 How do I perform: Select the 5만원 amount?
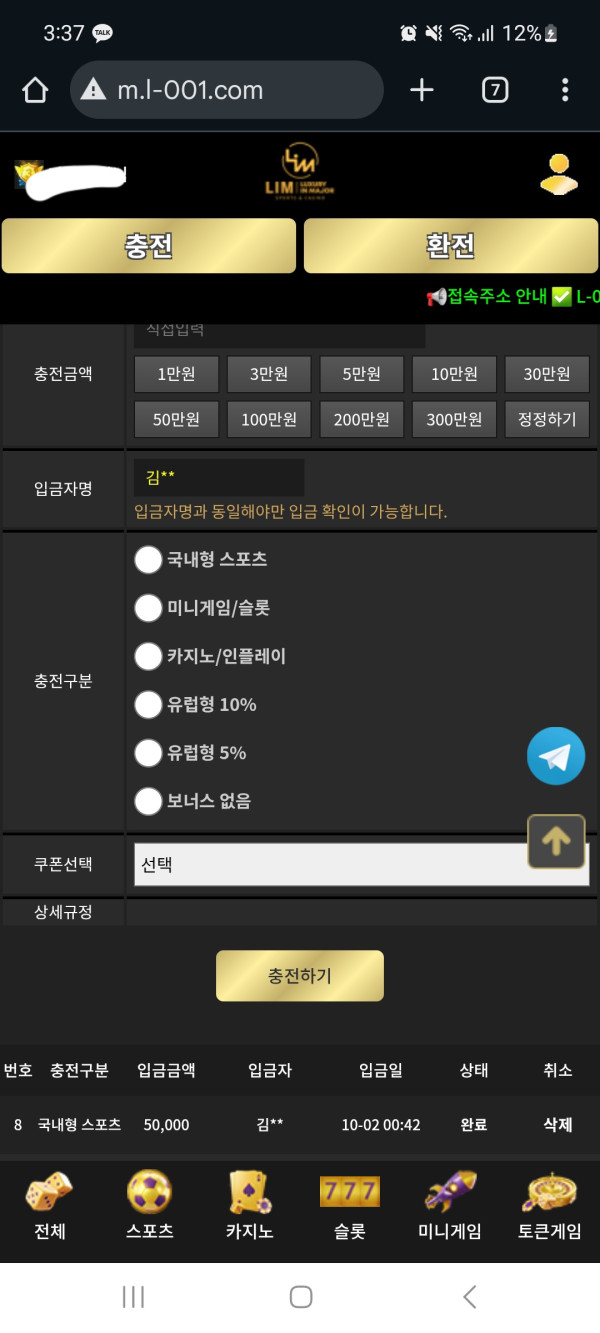coord(361,374)
